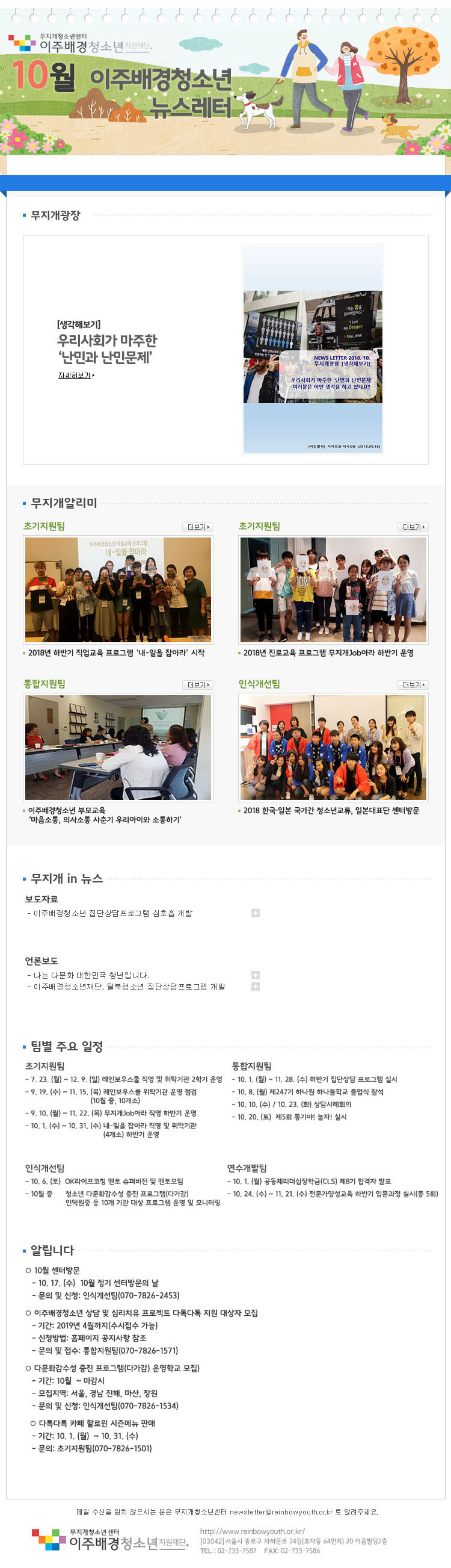Open the 무지개Job아라 program photo
This screenshot has width=451, height=1568.
pyautogui.click(x=333, y=589)
